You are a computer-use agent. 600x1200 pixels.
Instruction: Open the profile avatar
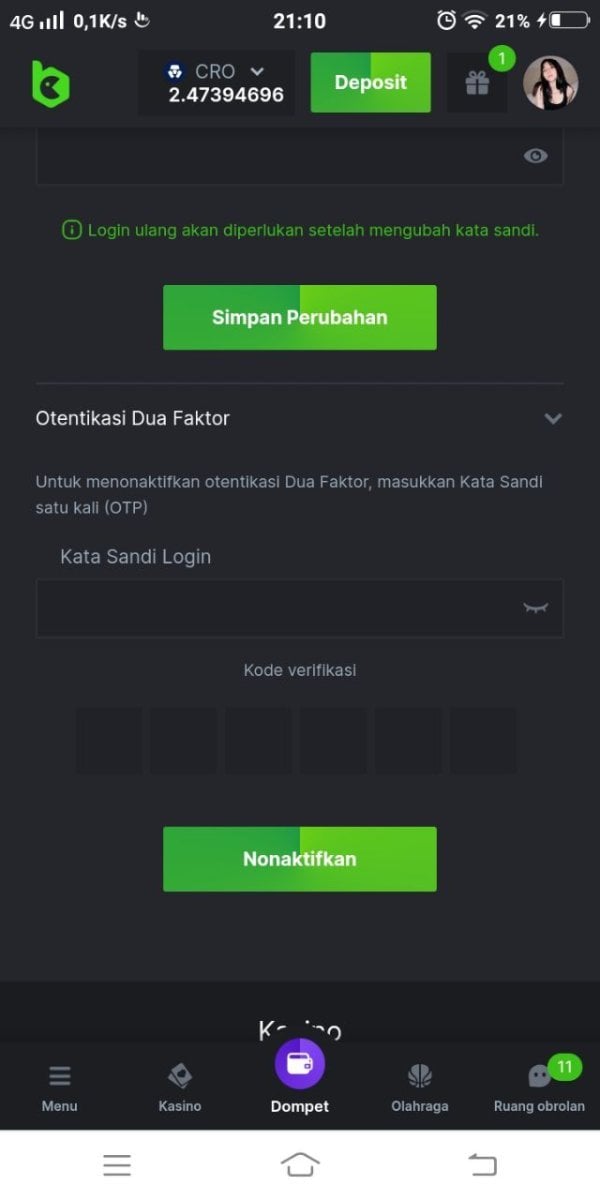coord(550,83)
